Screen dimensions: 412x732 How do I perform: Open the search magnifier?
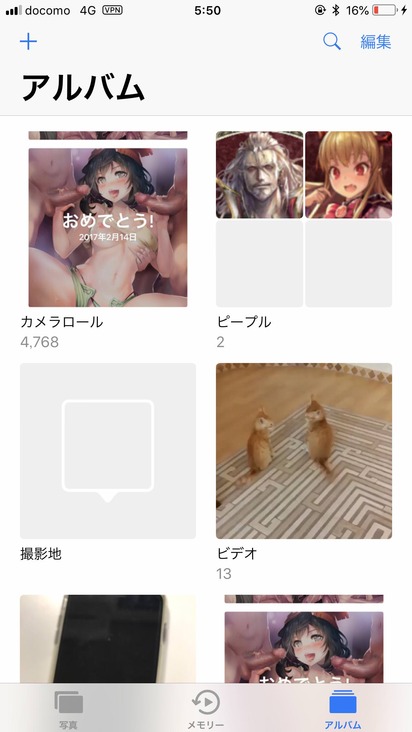click(x=332, y=42)
